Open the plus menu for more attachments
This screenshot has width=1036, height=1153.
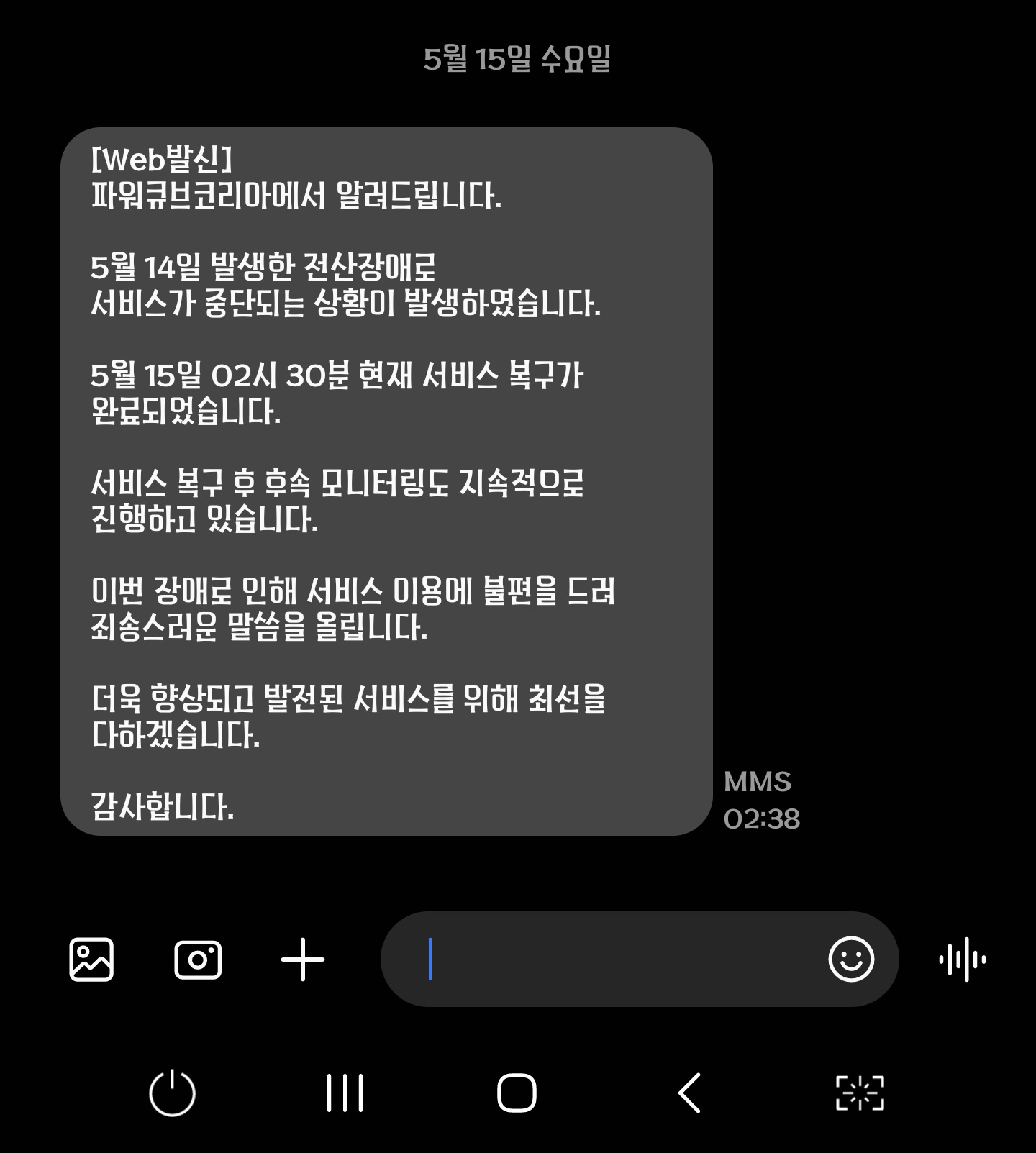pos(303,959)
